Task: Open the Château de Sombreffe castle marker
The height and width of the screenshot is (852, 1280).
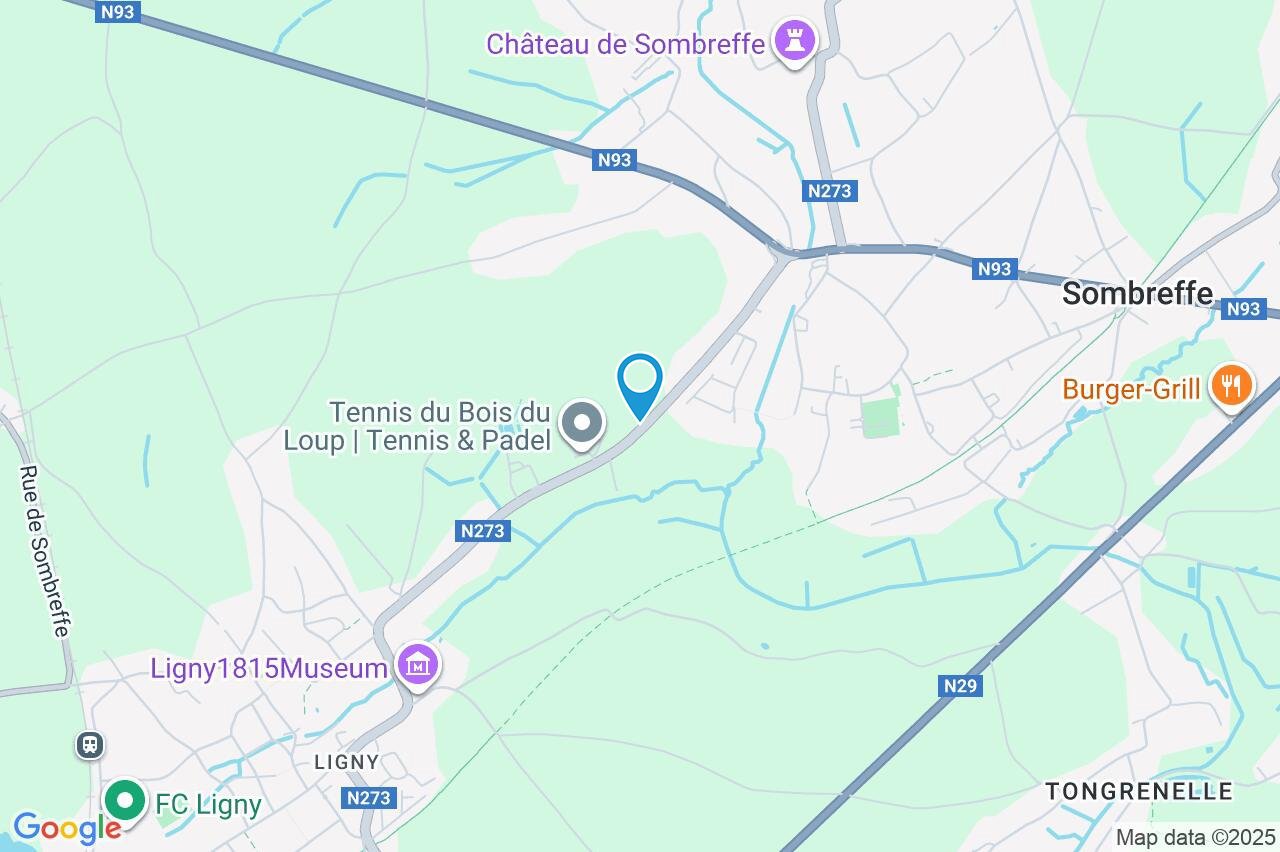Action: (x=795, y=41)
